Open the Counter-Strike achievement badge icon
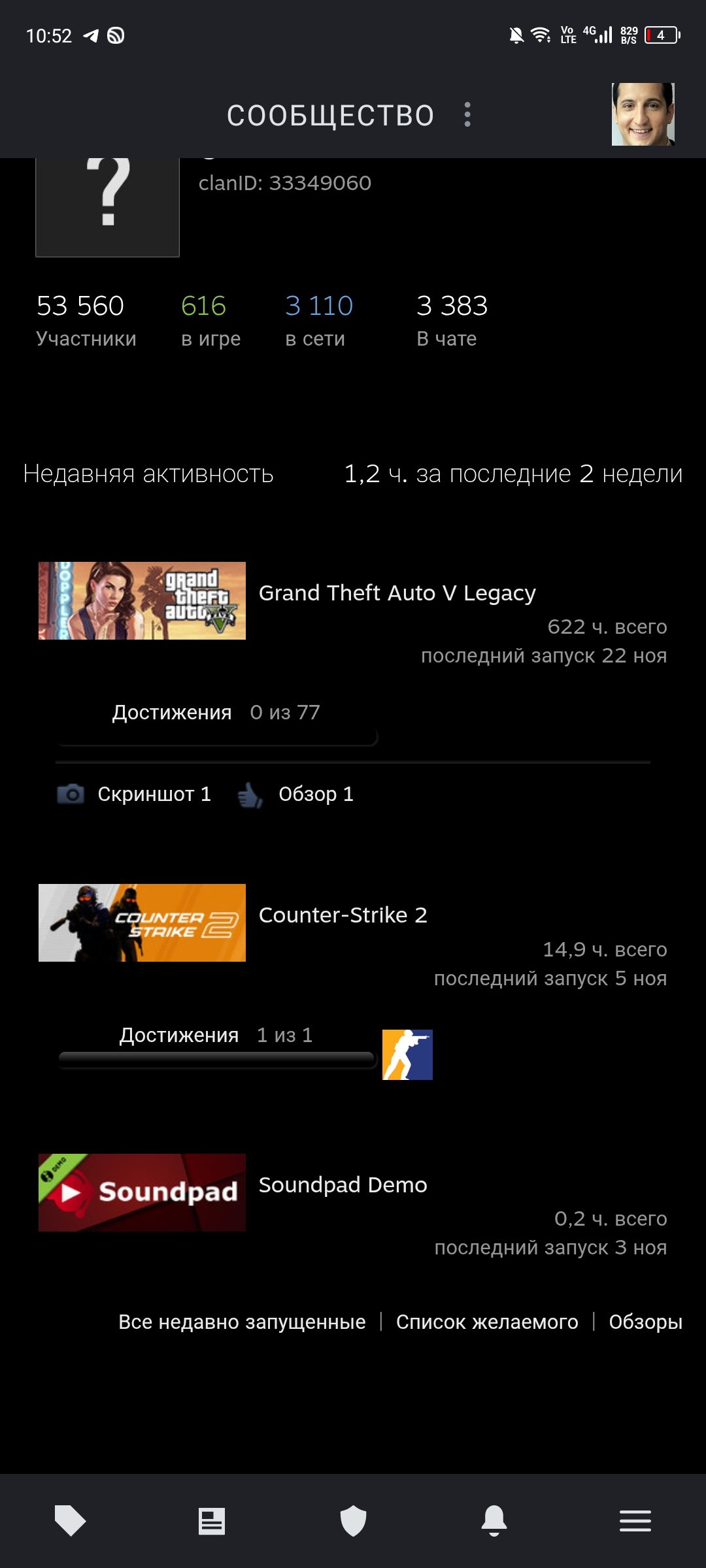This screenshot has height=1568, width=706. point(407,1054)
